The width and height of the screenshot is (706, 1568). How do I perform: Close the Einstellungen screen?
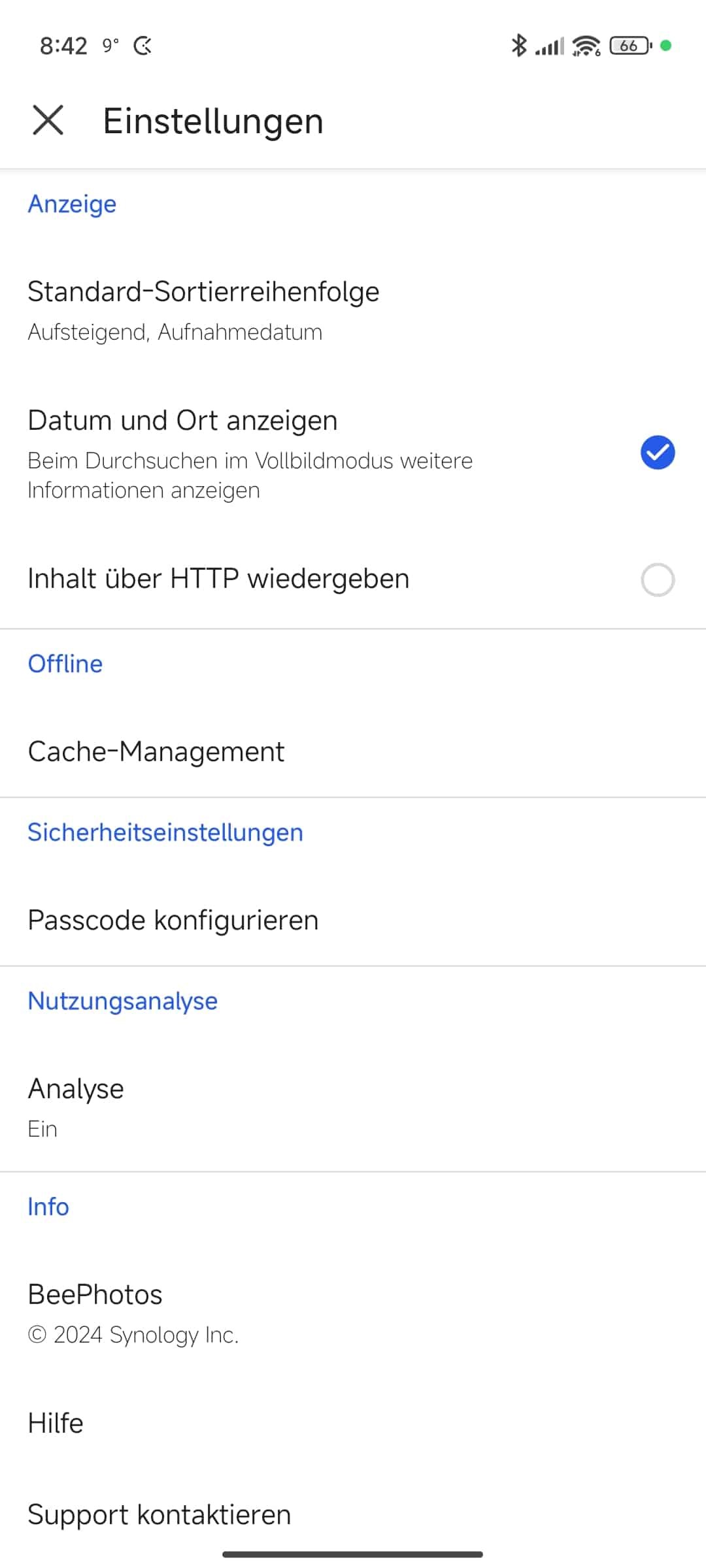coord(48,120)
